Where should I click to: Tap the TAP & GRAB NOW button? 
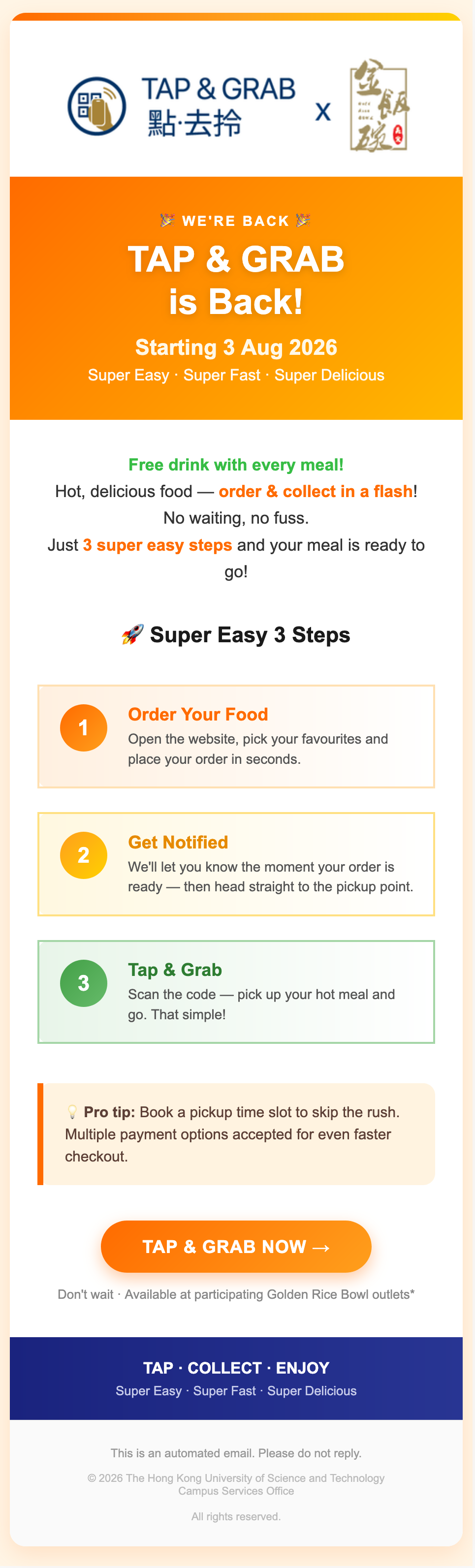pos(236,1246)
